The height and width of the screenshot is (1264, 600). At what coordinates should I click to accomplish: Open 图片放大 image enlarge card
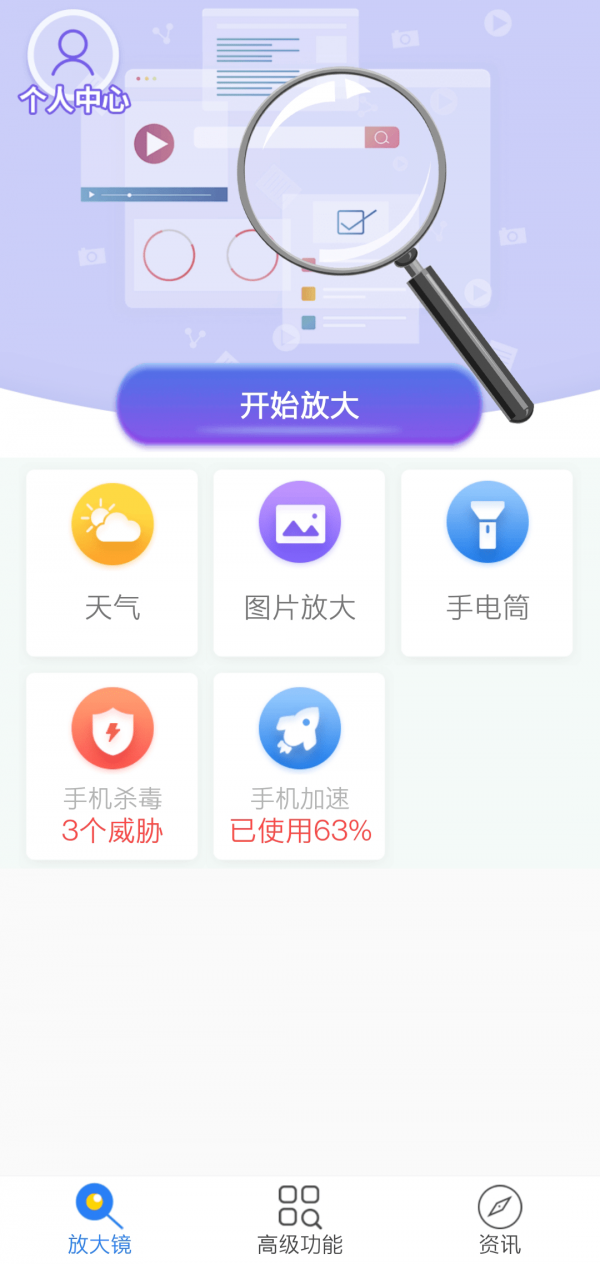[x=299, y=563]
